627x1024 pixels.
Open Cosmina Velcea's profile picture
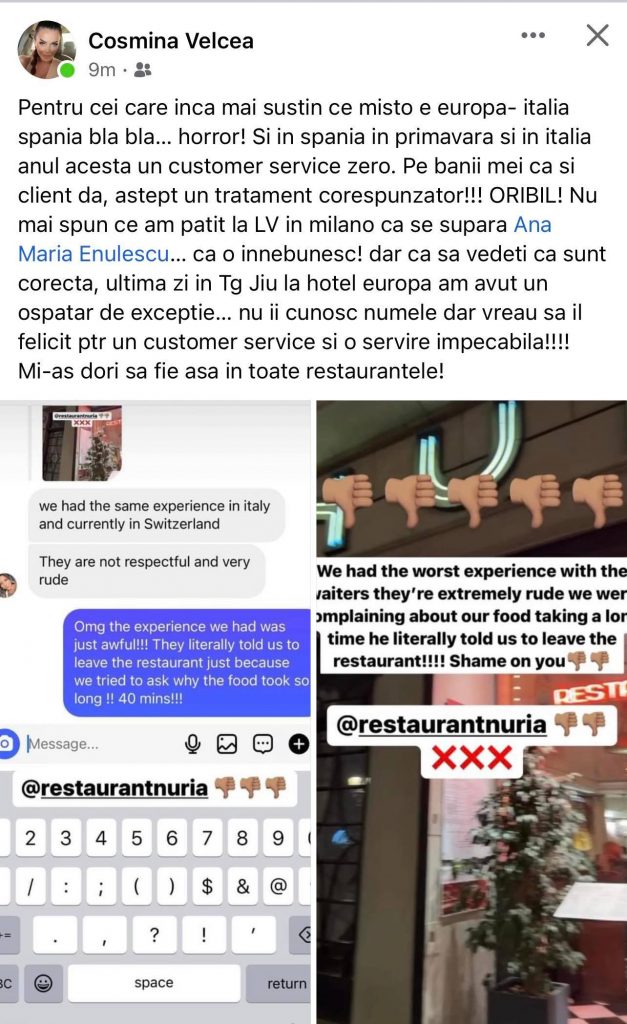pos(46,50)
